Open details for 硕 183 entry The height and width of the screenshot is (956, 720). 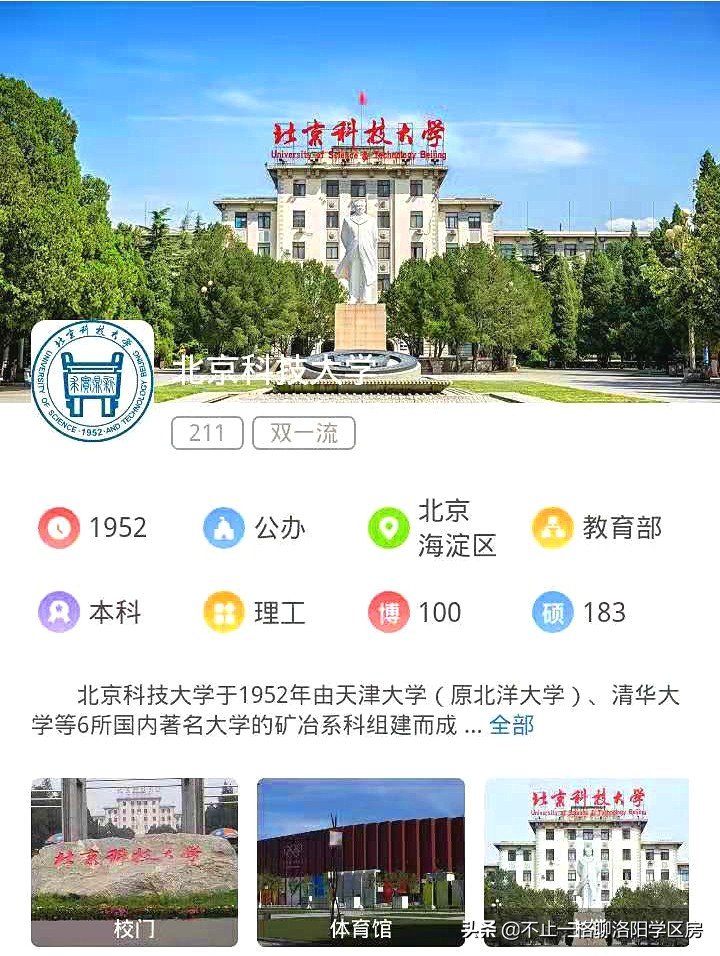pos(580,612)
